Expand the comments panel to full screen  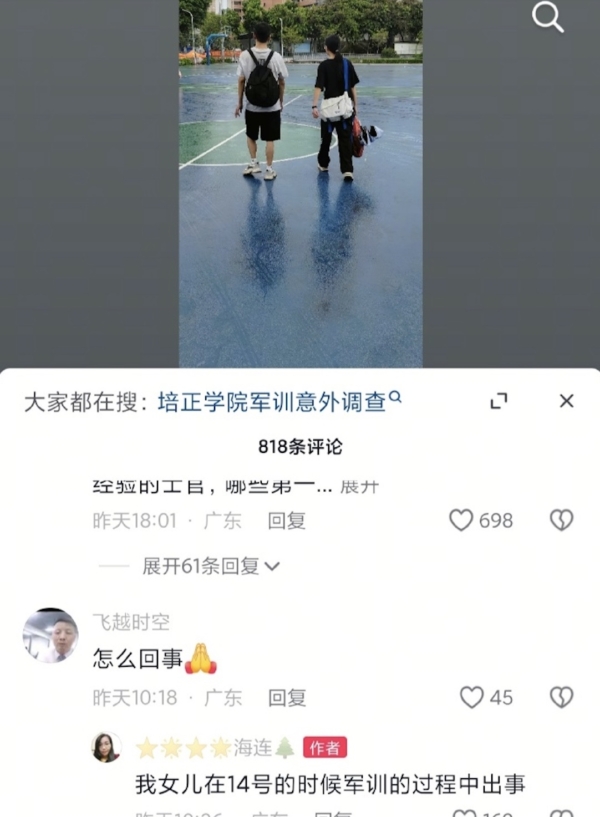point(499,401)
